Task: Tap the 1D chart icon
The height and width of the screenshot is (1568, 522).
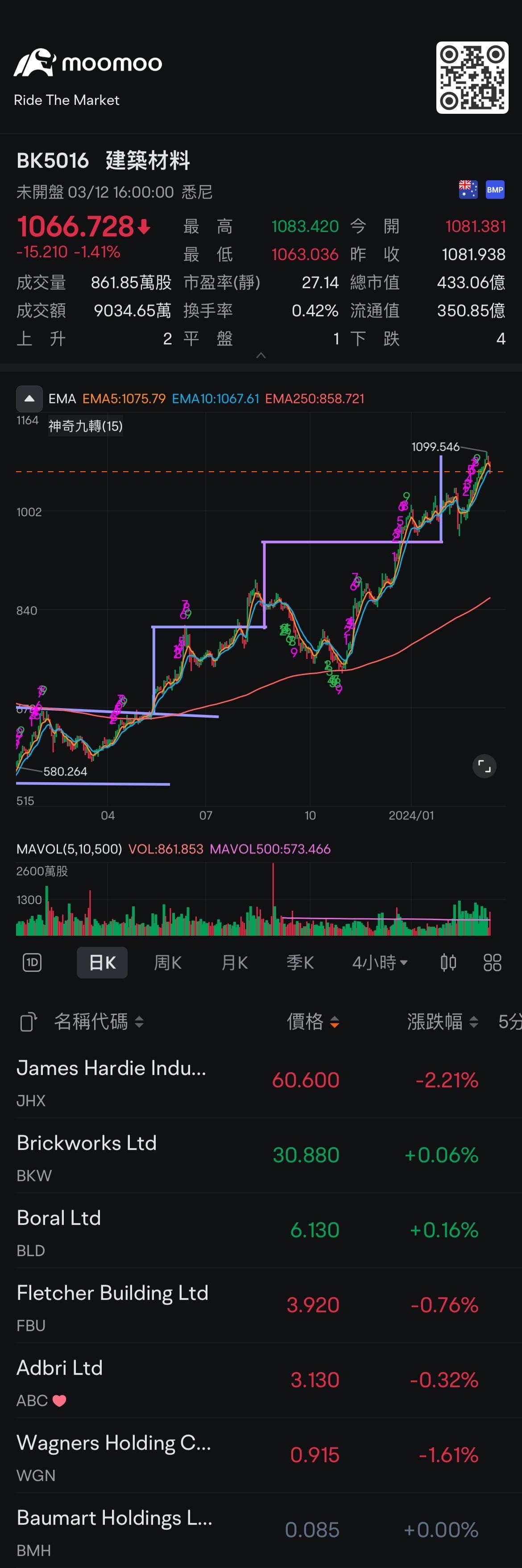Action: click(x=32, y=962)
